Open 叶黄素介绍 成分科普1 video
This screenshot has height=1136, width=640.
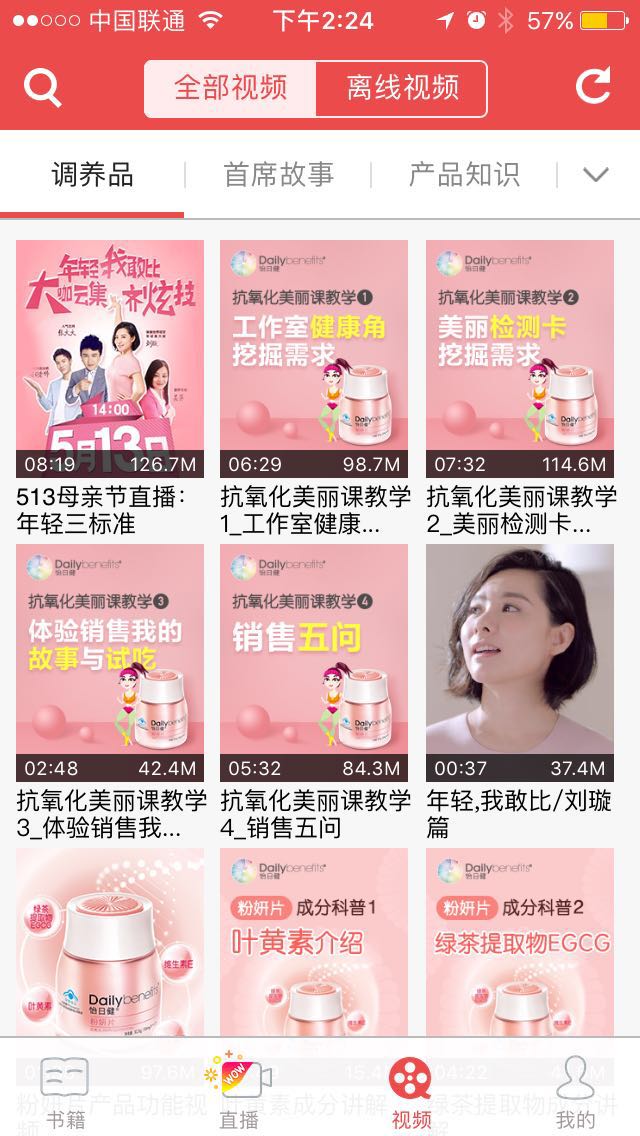(x=314, y=940)
